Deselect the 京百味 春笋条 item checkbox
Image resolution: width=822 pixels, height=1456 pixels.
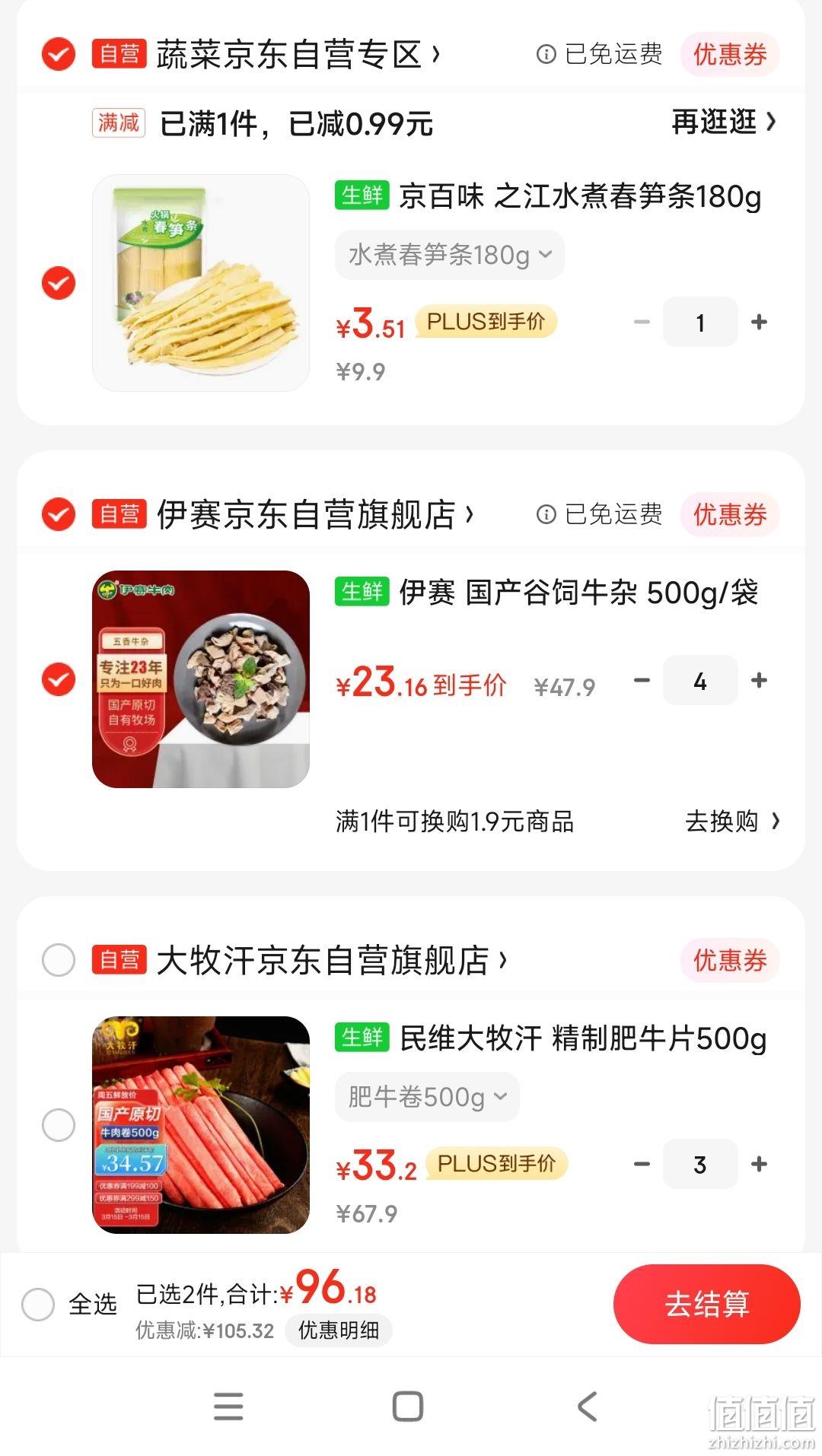pos(59,283)
